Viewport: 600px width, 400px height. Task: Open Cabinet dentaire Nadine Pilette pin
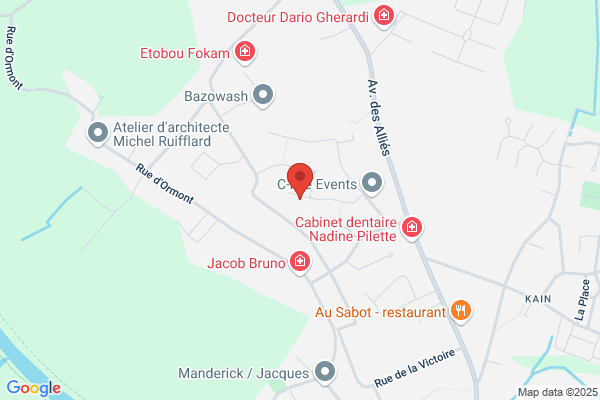[x=412, y=228]
